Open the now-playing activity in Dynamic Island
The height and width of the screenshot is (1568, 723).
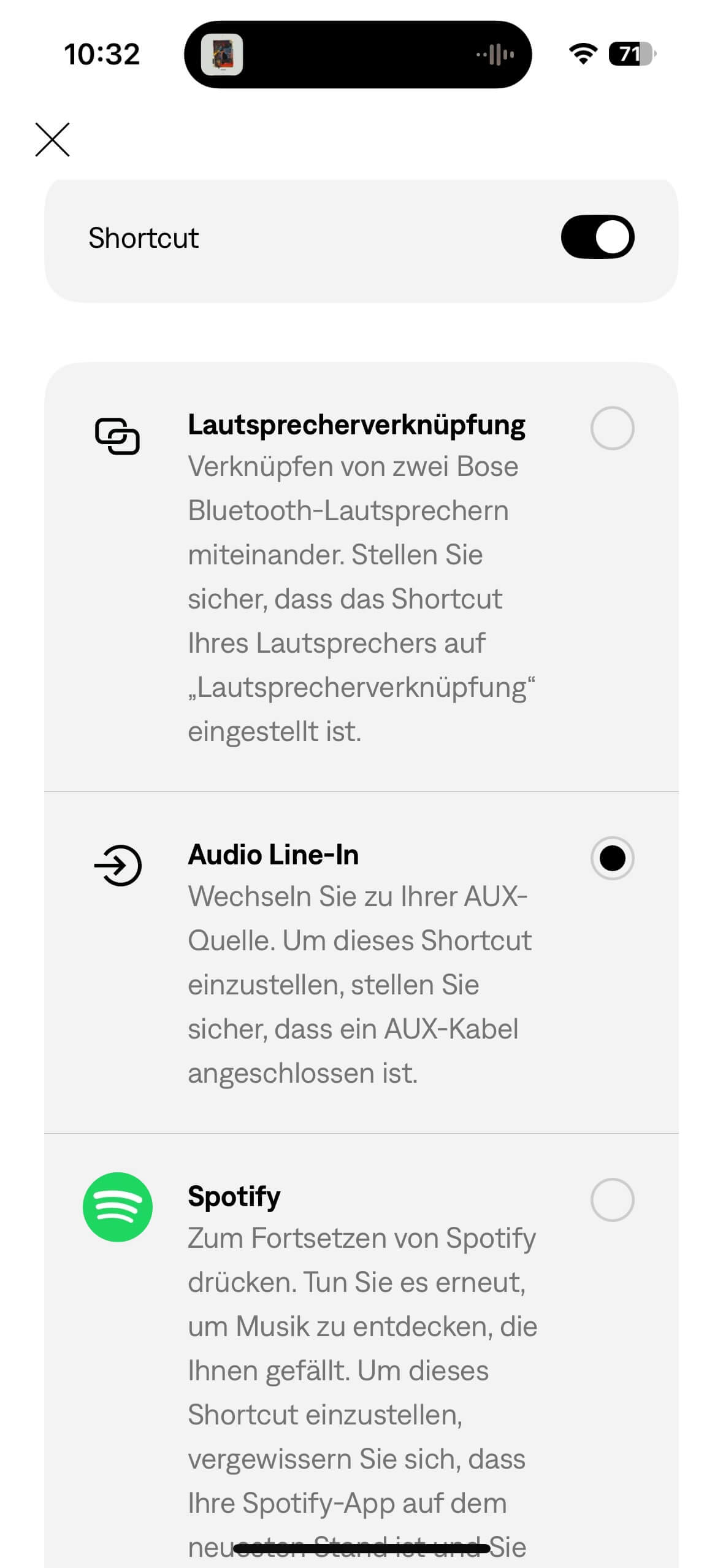click(358, 55)
